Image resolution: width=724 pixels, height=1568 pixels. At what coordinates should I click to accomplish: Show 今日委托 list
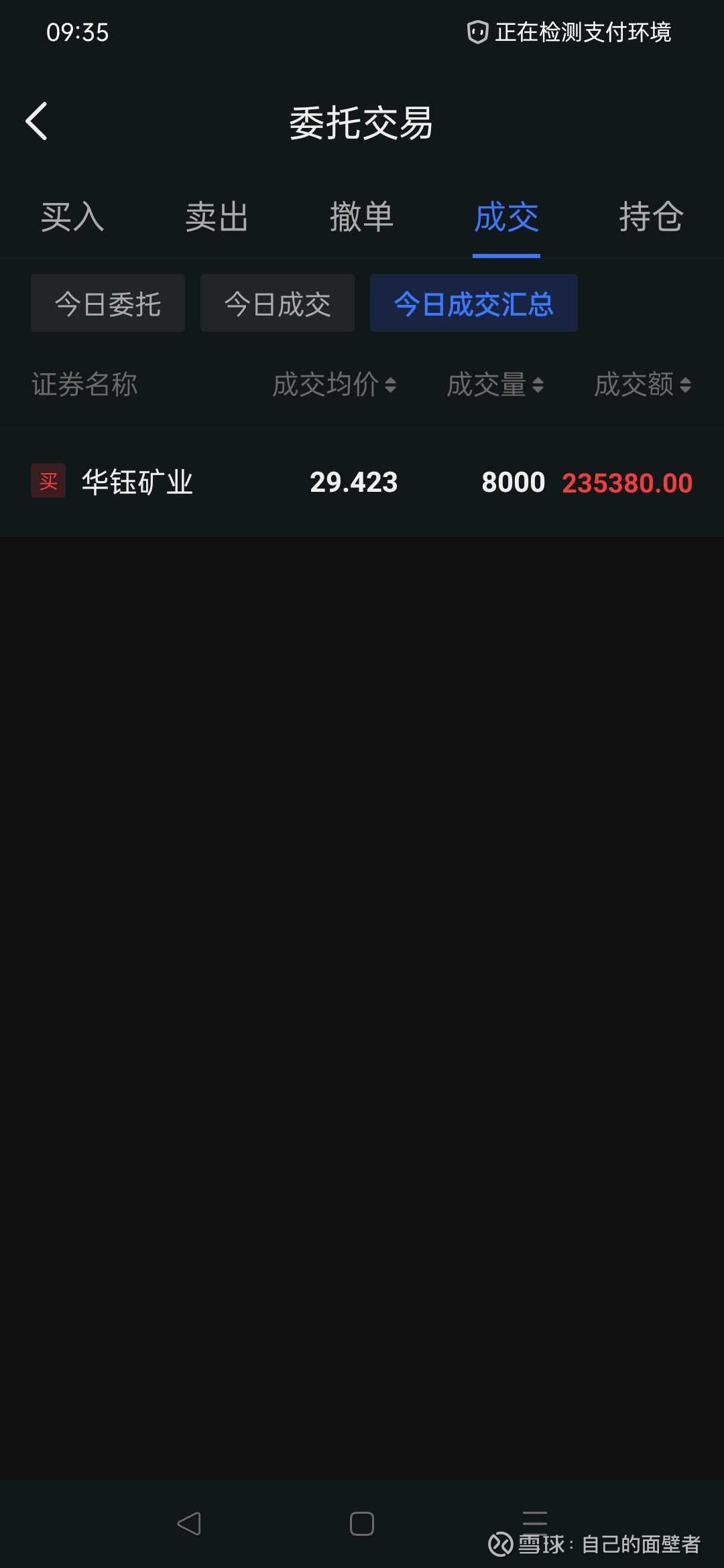pos(108,304)
